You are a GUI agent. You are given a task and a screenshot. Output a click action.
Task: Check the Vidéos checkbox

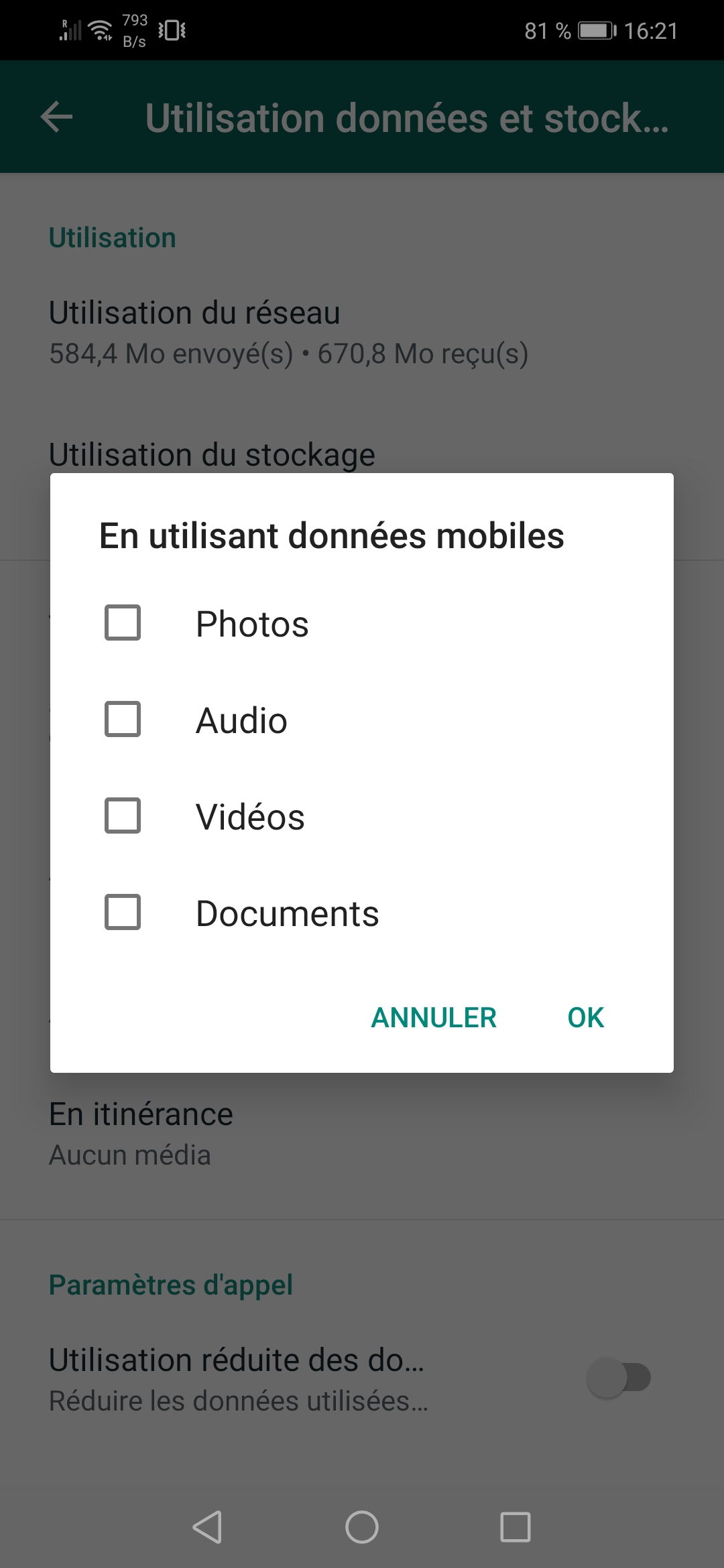[x=123, y=815]
